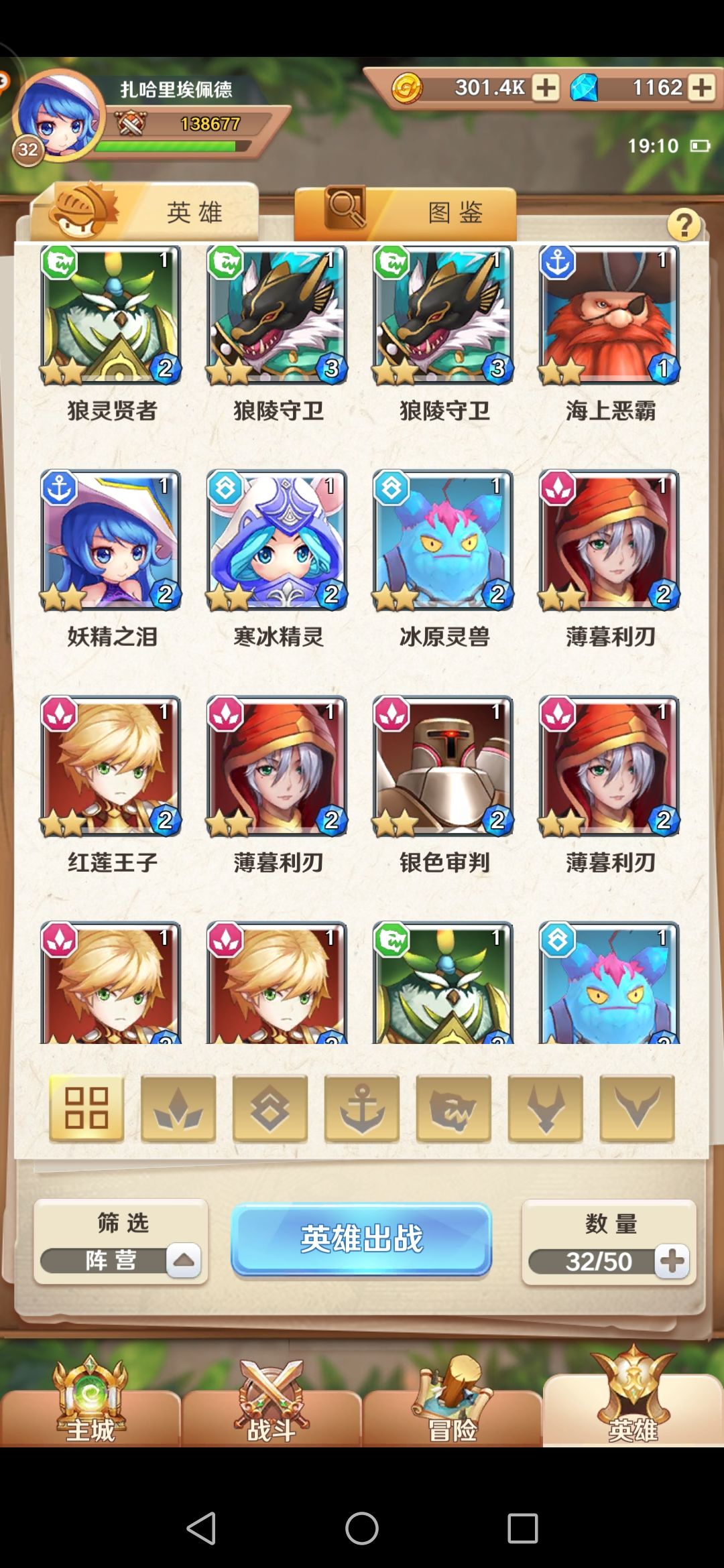Filter heroes by the wolf faction
This screenshot has height=1568, width=724.
[454, 1108]
